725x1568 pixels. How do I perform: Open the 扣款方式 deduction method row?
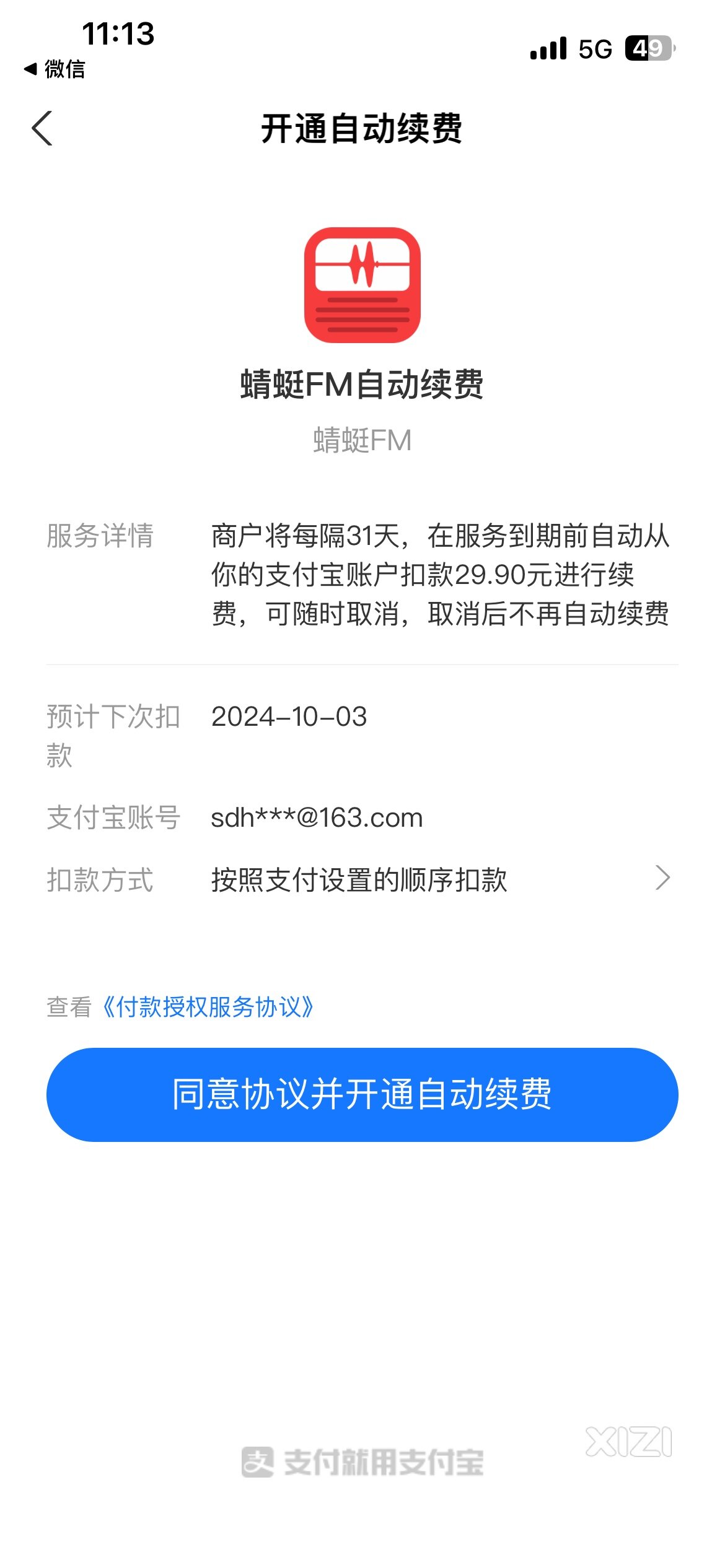[x=362, y=879]
